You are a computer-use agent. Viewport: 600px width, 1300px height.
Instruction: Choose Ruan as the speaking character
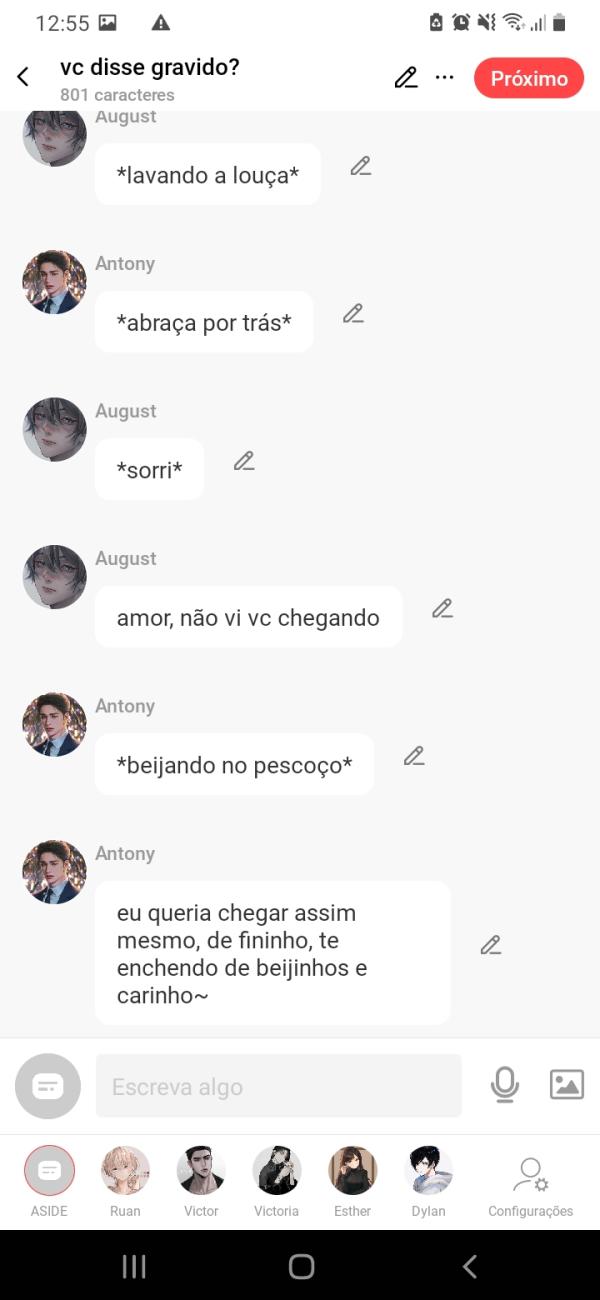click(x=125, y=1180)
